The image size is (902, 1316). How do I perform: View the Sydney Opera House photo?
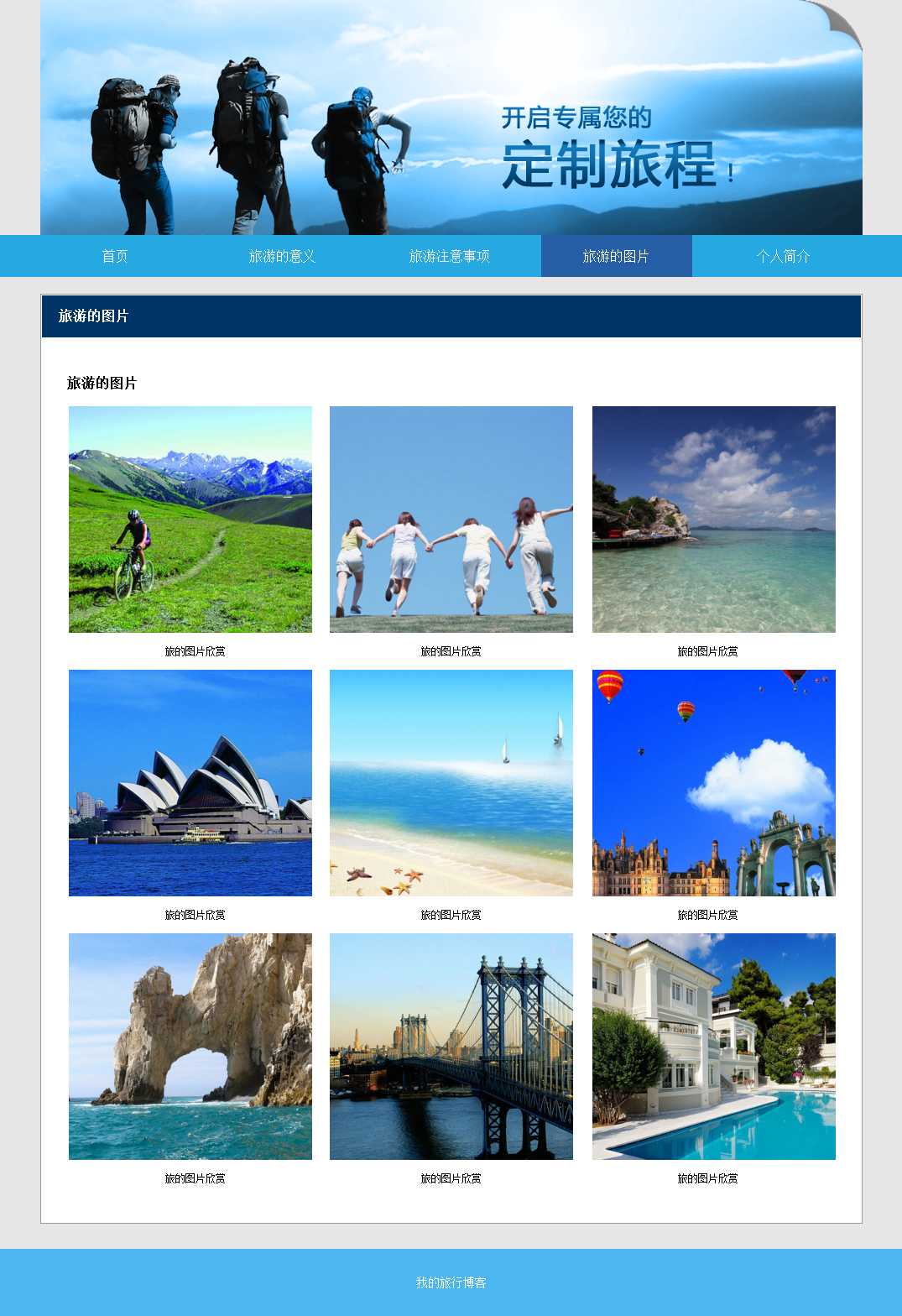coord(190,782)
